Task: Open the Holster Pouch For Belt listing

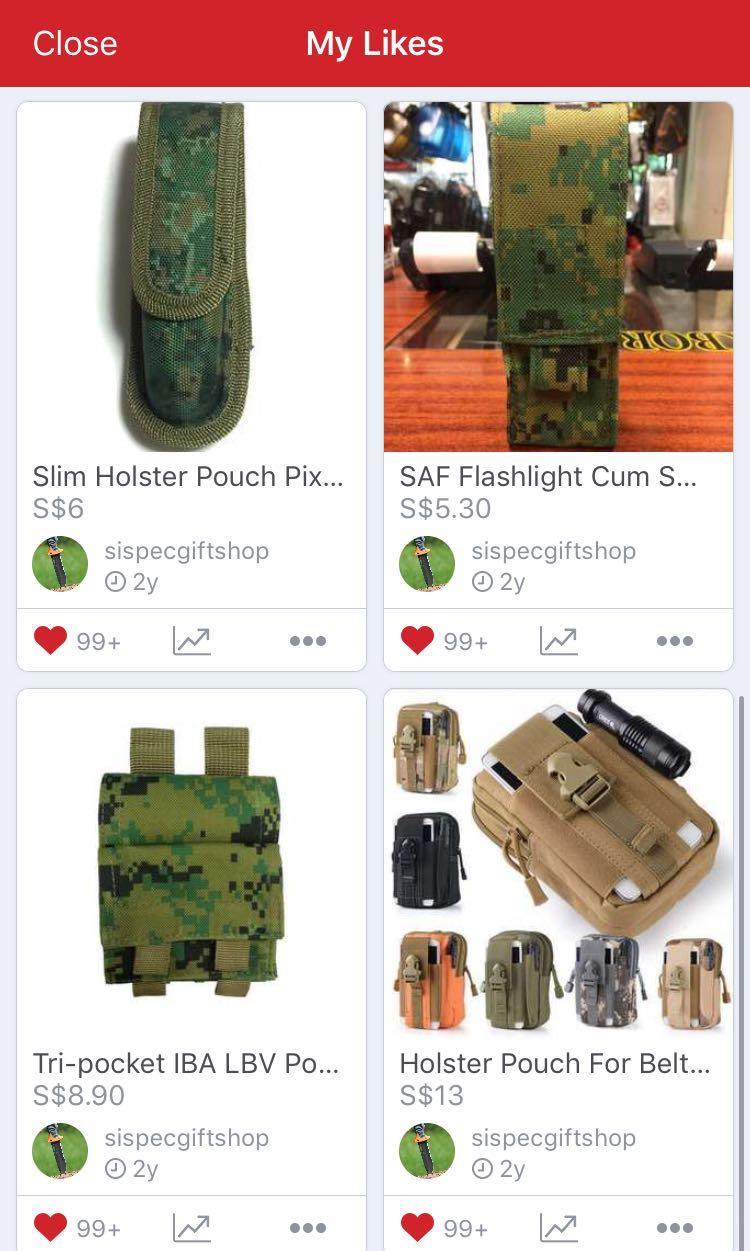Action: coord(558,865)
